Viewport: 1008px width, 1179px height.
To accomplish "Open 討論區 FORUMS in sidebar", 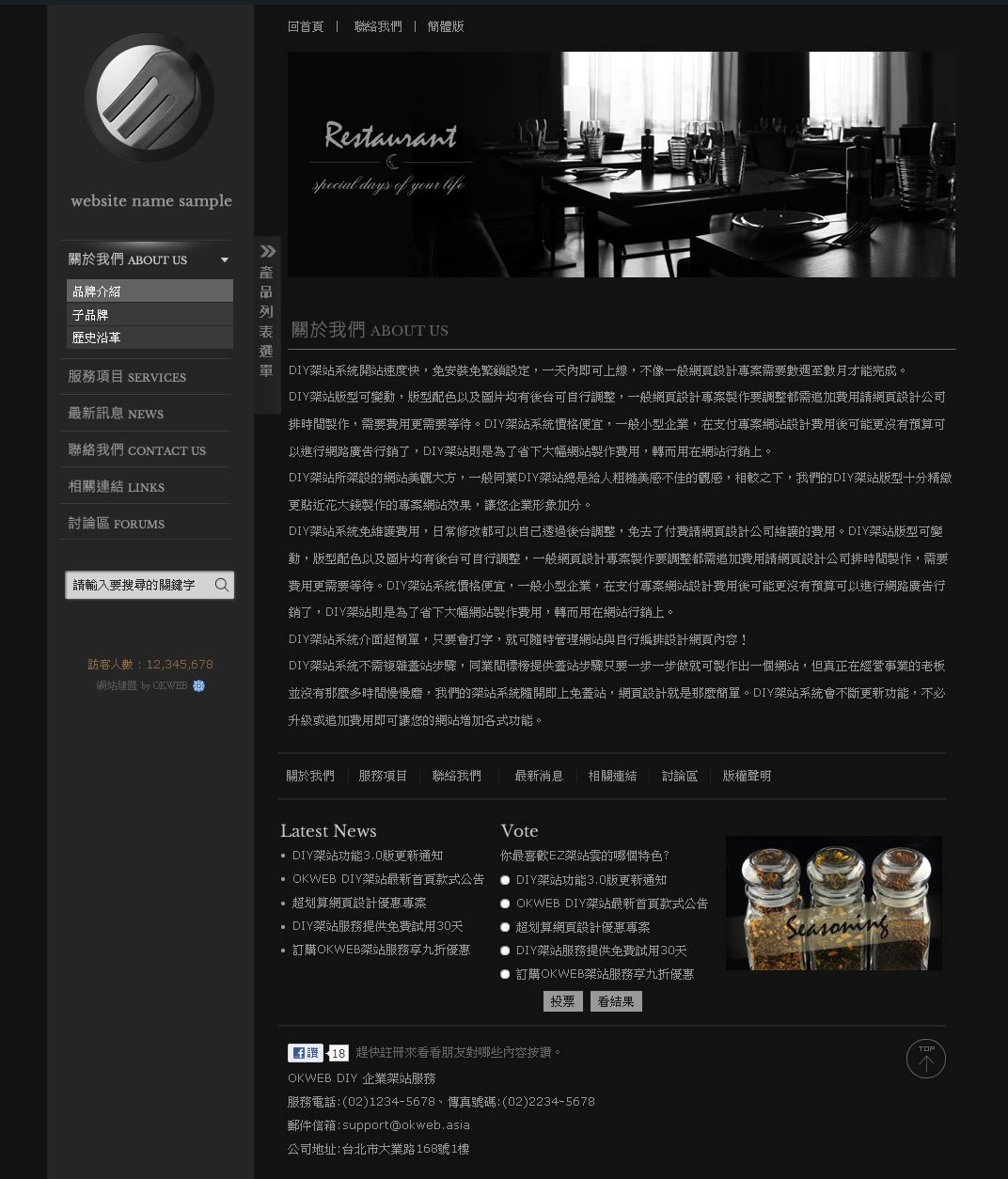I will coord(116,524).
